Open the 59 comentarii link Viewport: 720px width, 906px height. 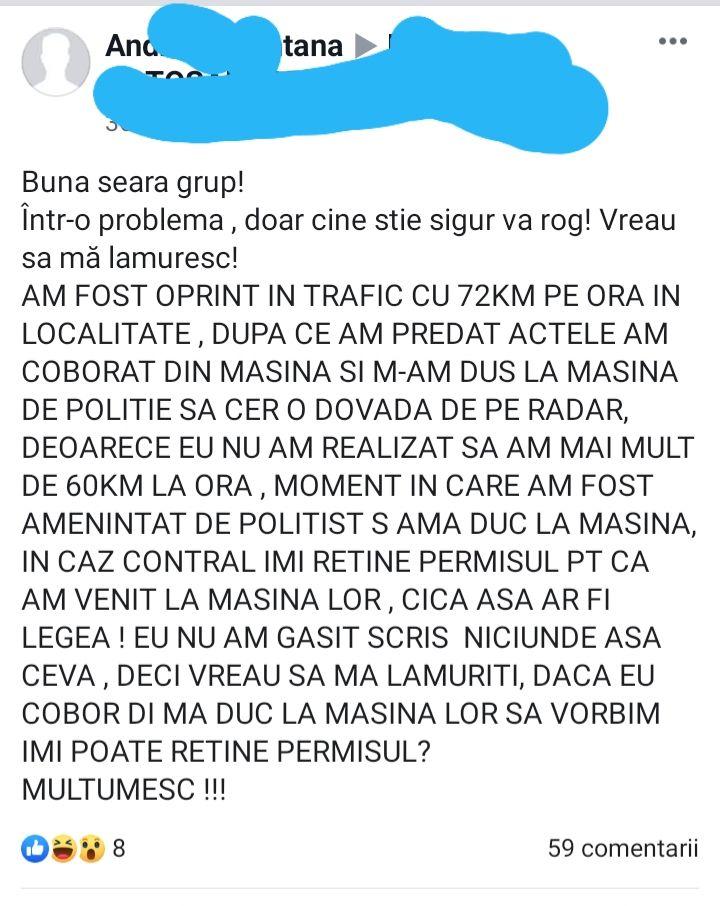pos(622,849)
